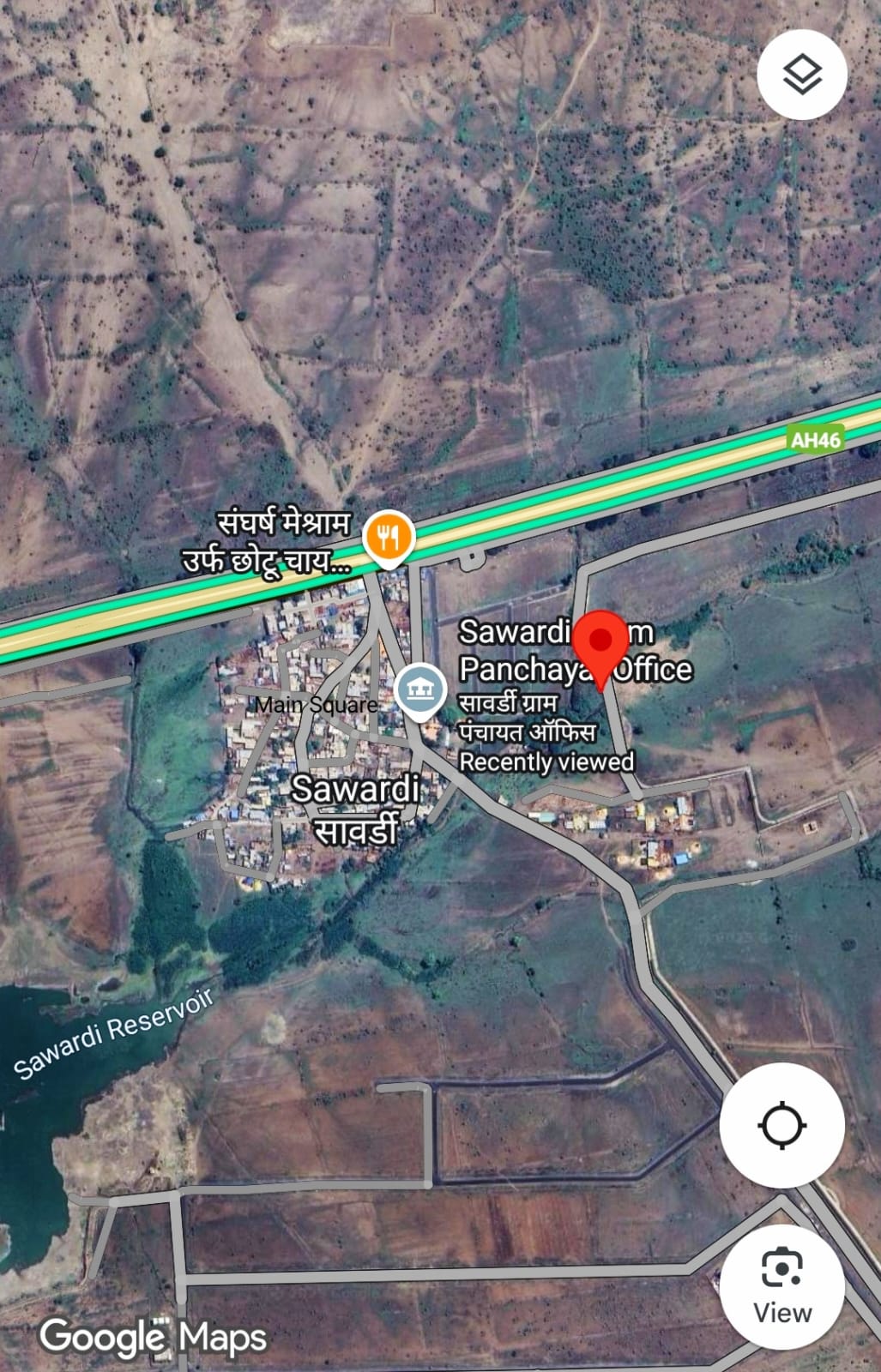This screenshot has height=1372, width=881.
Task: Open the map layers button
Action: coord(802,75)
